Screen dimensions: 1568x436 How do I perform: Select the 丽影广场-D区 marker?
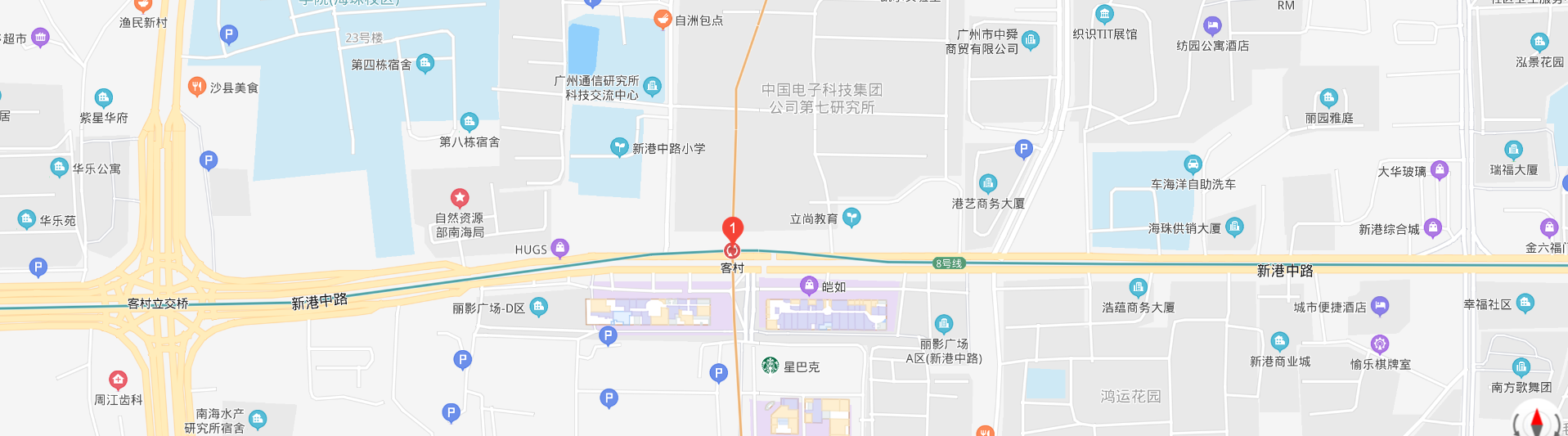pyautogui.click(x=538, y=308)
